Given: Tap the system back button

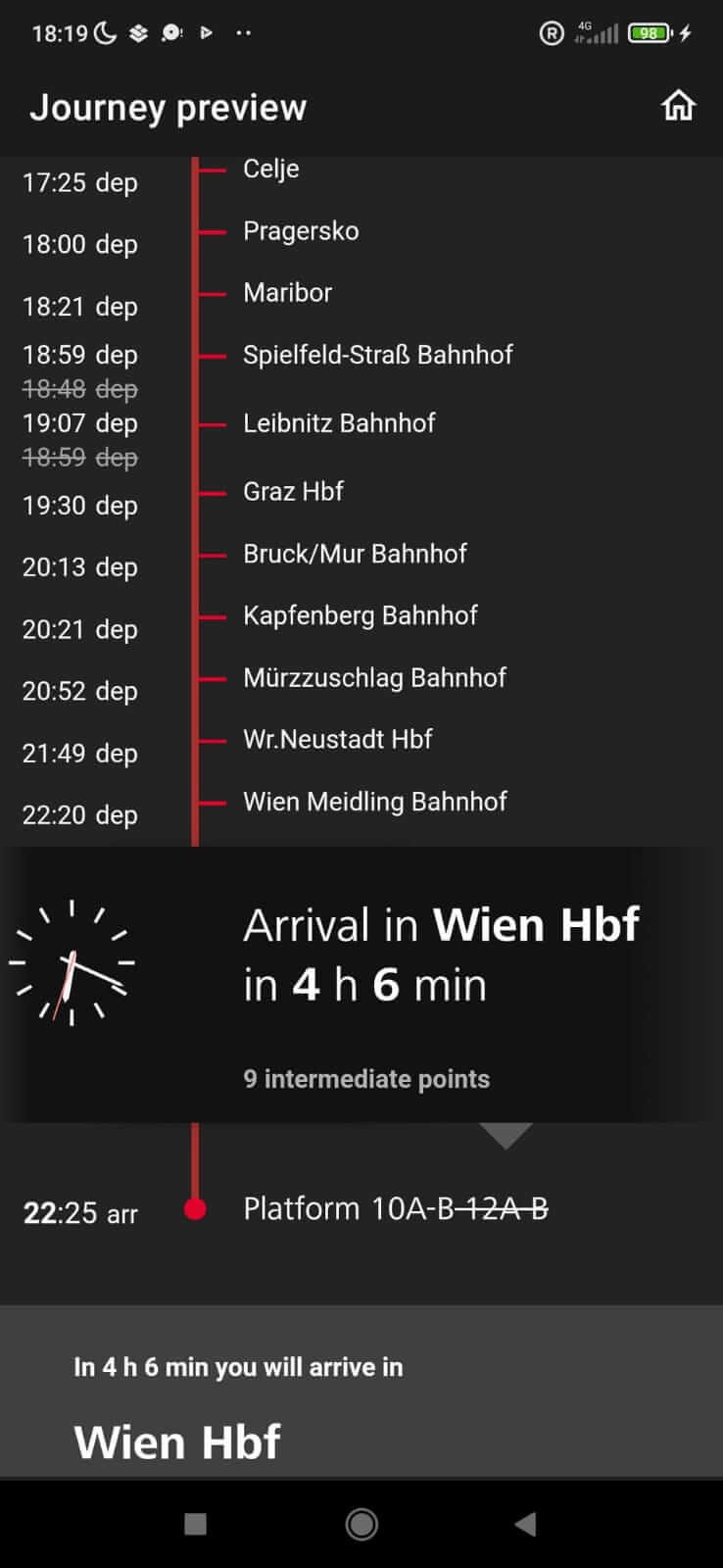Looking at the screenshot, I should click(x=526, y=1523).
